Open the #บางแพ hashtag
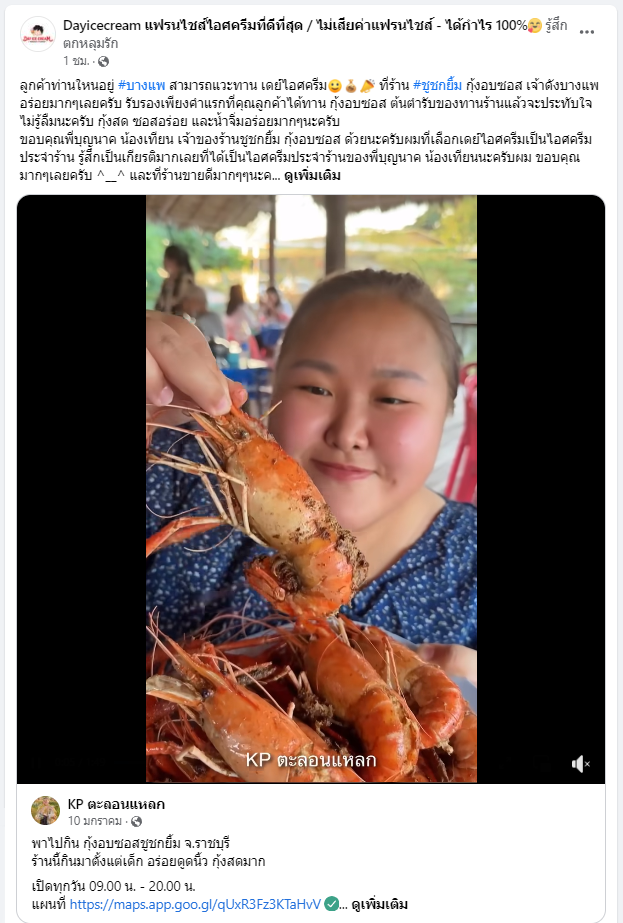 pos(141,86)
